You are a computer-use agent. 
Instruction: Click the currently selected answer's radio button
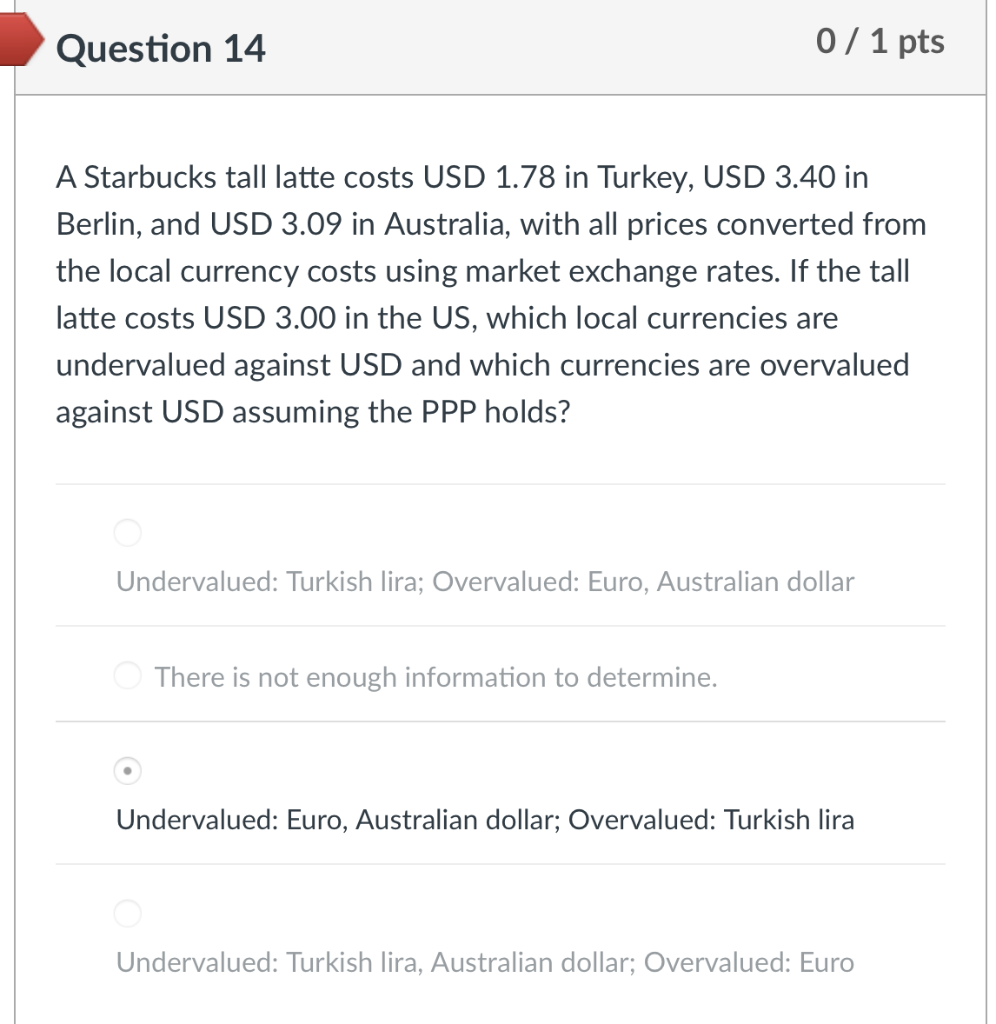(127, 771)
